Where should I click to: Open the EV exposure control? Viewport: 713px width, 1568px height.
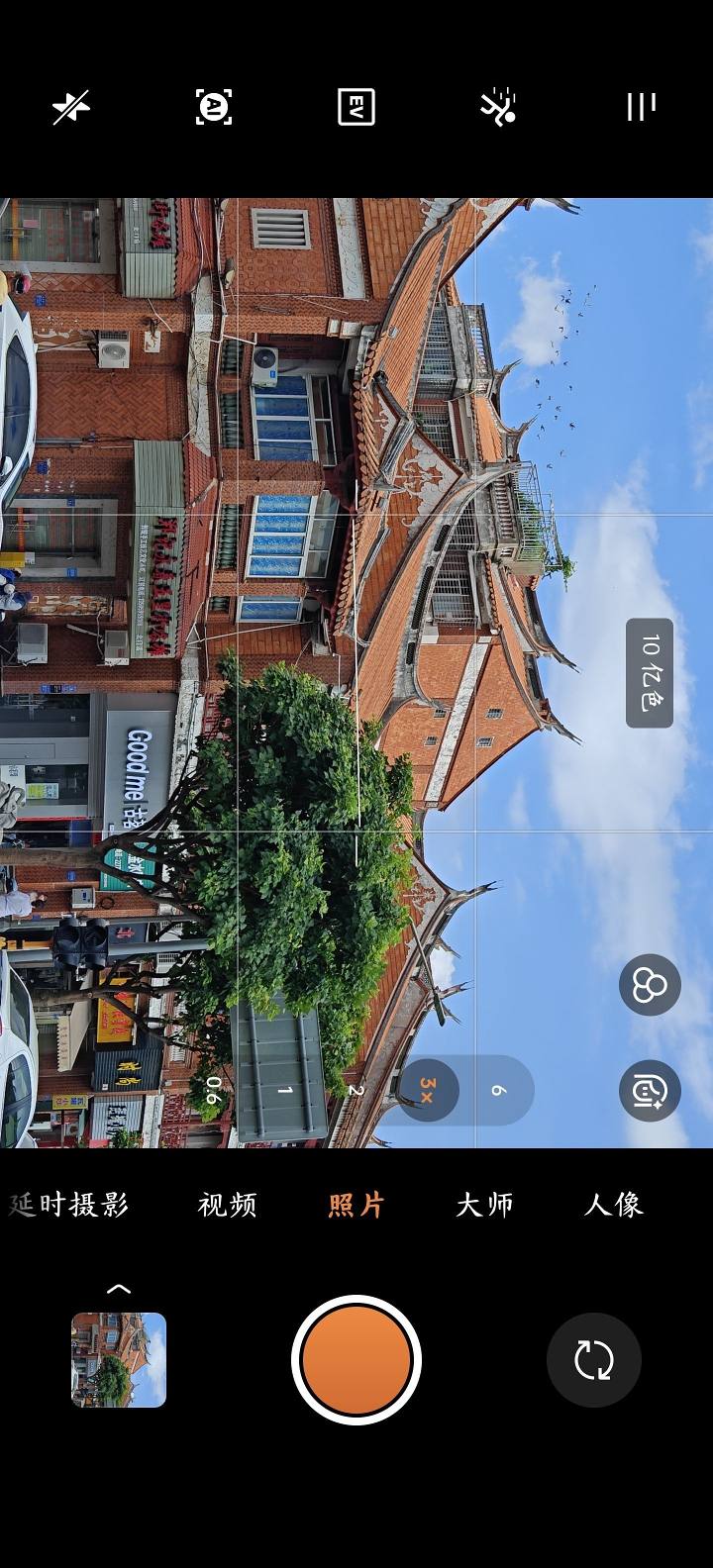click(356, 107)
